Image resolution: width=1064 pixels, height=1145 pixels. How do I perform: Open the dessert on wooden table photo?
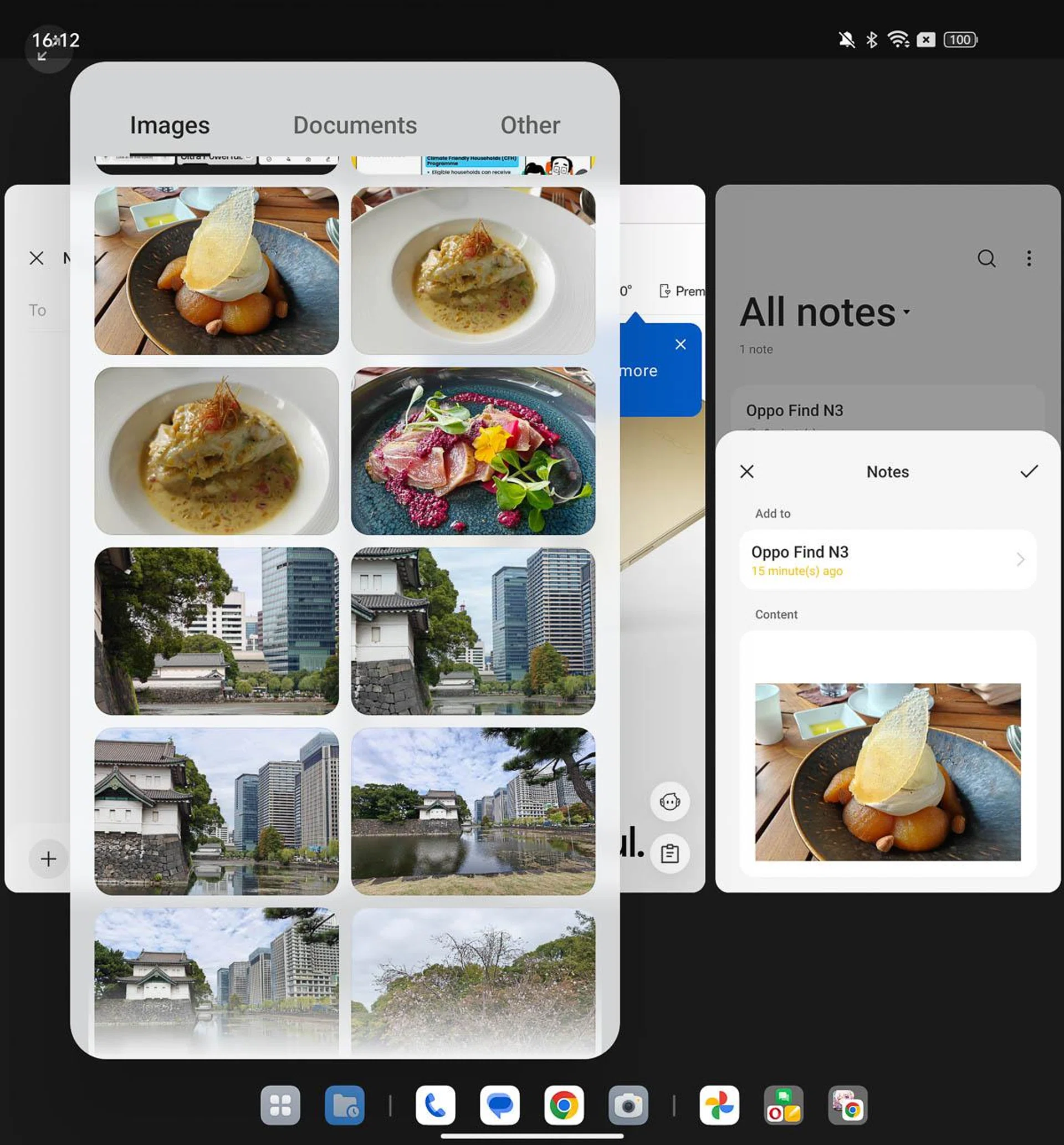217,270
